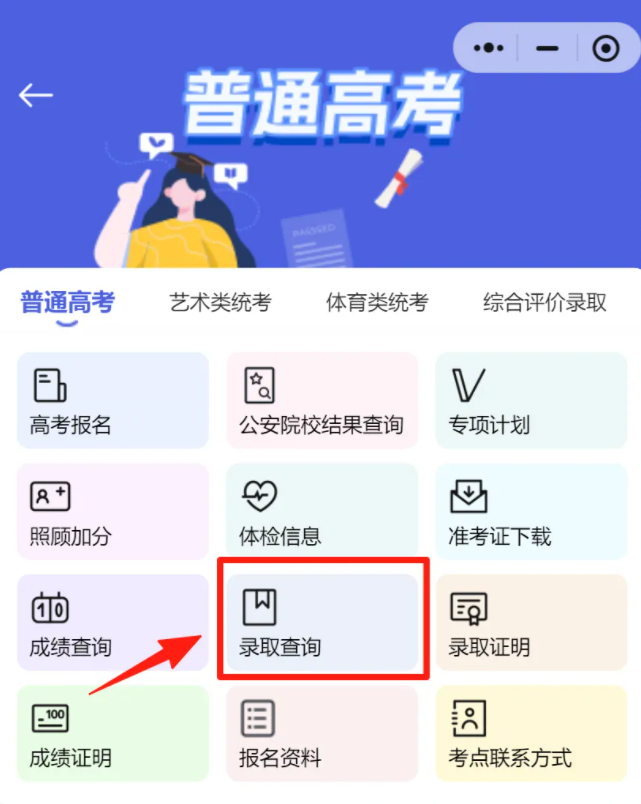Screen dimensions: 641x804
Task: Open 专项计划 tile
Action: coord(531,401)
